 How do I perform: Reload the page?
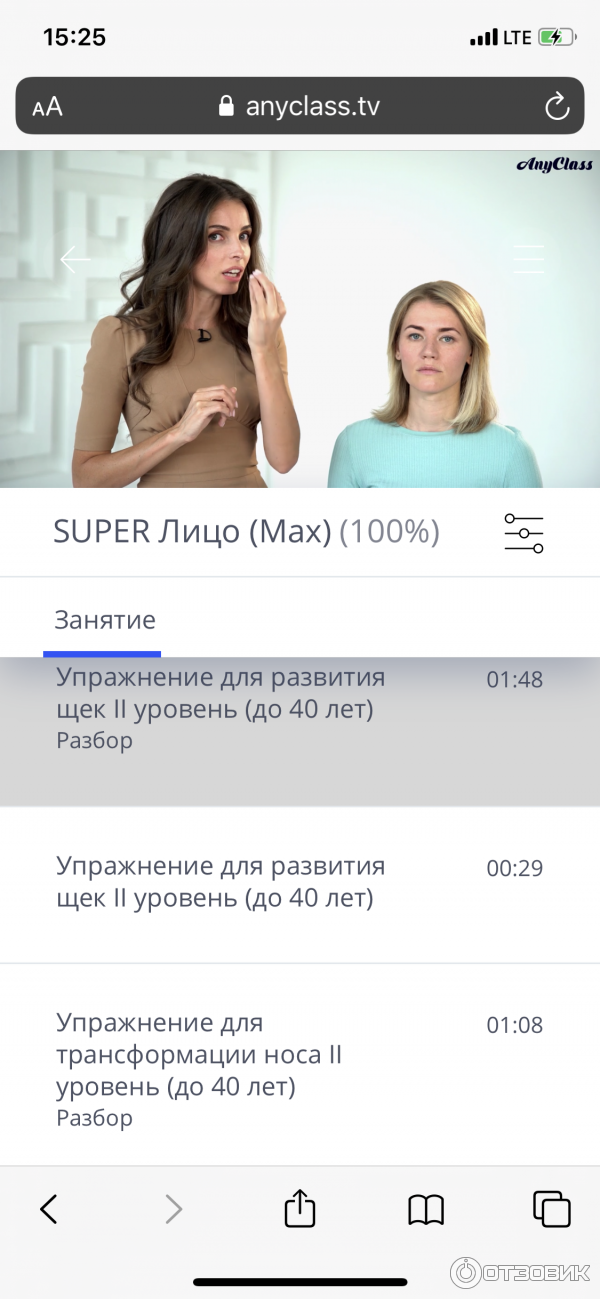[556, 107]
